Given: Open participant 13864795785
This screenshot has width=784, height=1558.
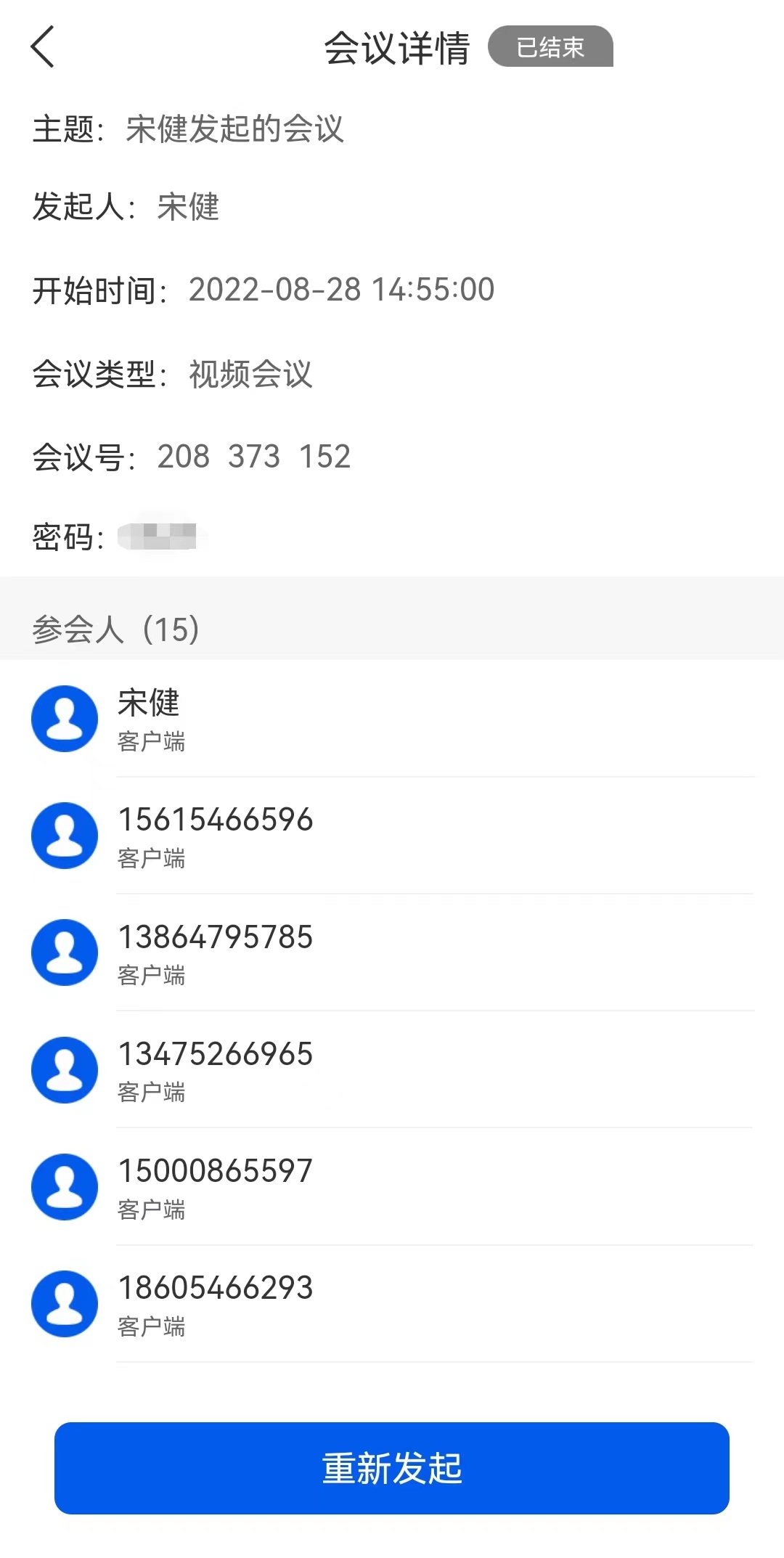Looking at the screenshot, I should coord(392,953).
